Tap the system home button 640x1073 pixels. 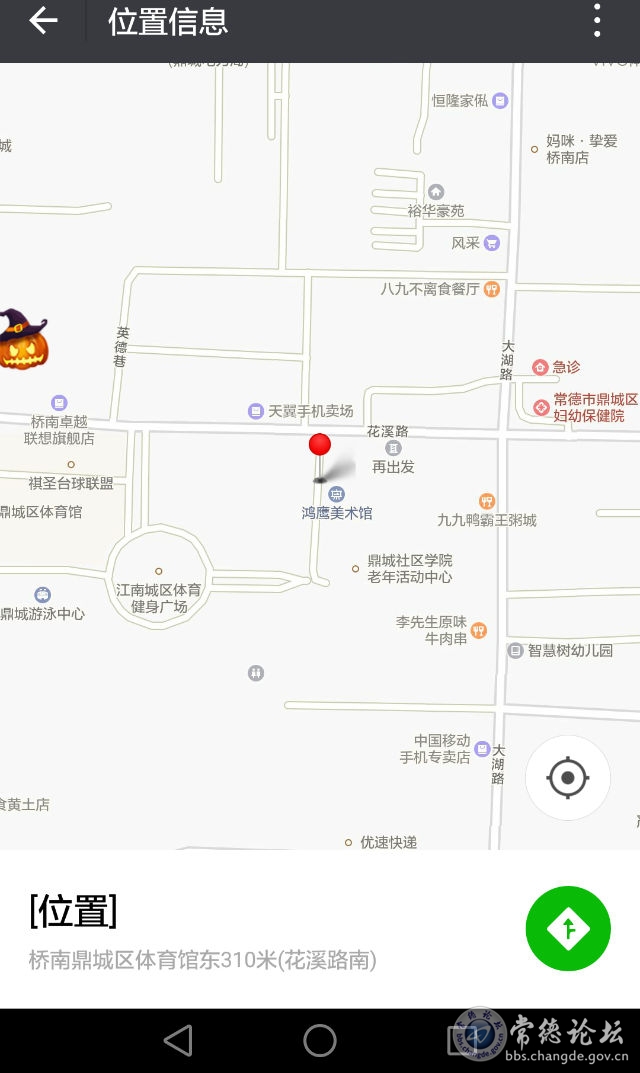point(320,1041)
